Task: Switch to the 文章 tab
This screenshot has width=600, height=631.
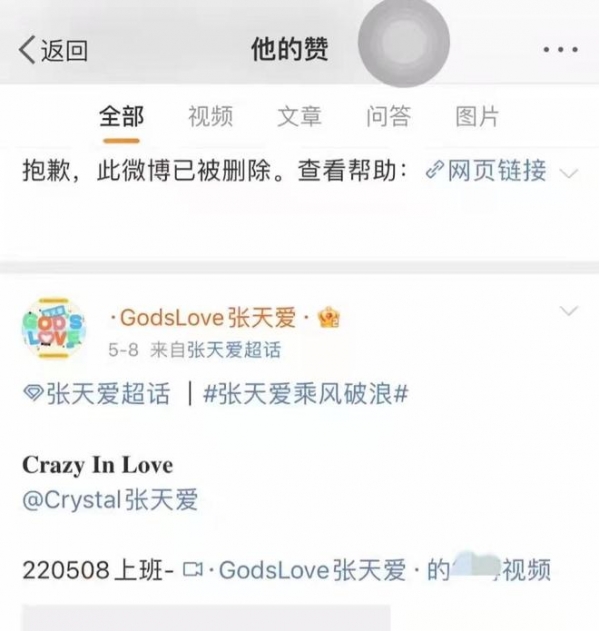Action: [299, 116]
